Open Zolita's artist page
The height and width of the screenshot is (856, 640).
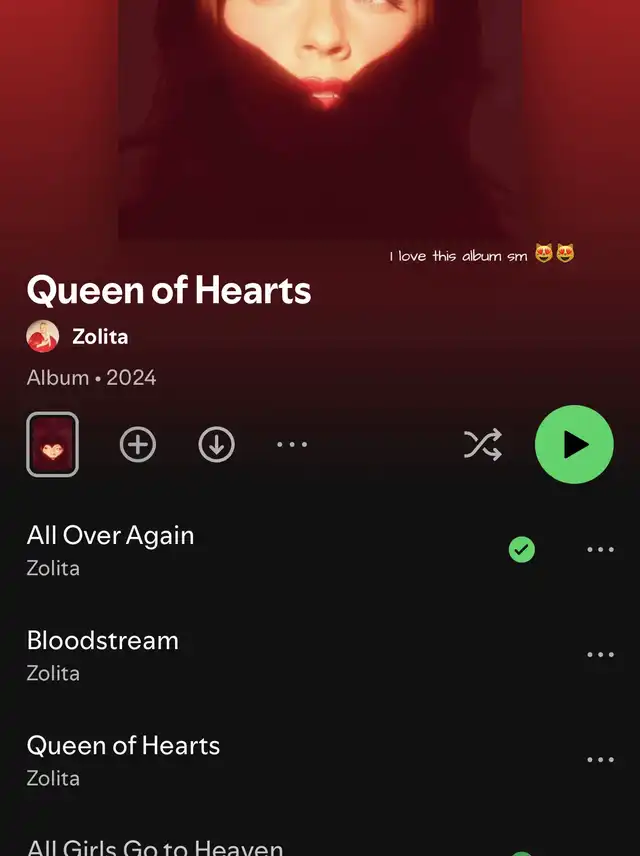pos(99,337)
